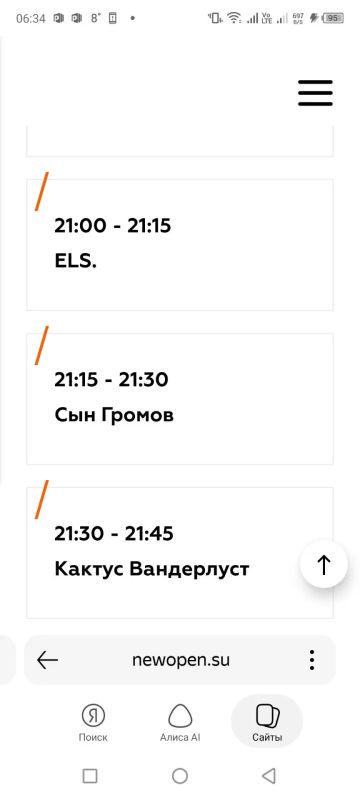Open Алиса AI assistant
Image resolution: width=360 pixels, height=800 pixels.
coord(180,722)
